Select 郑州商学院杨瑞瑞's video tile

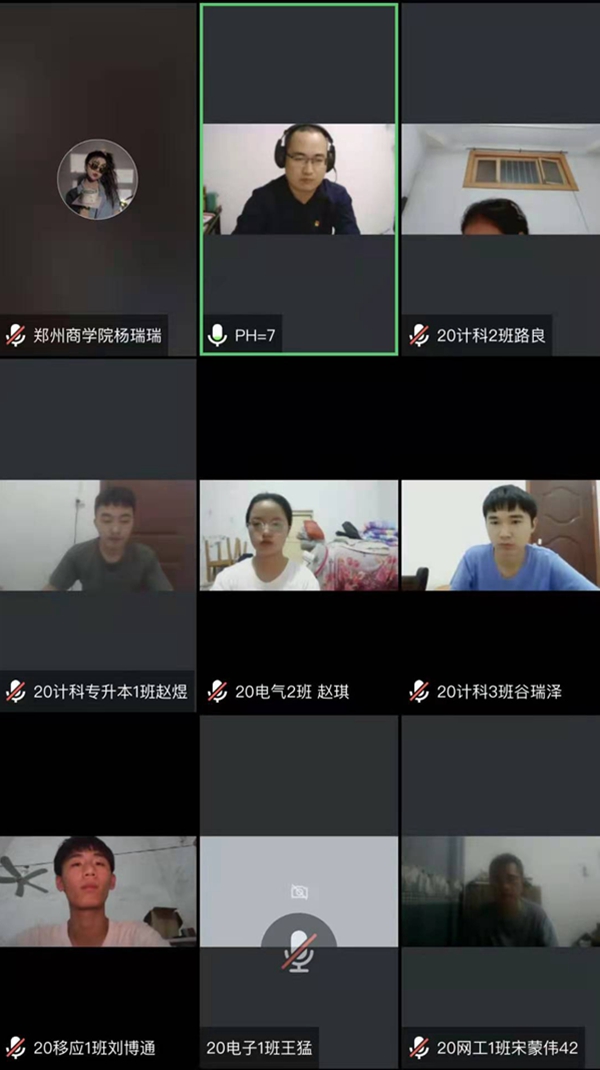pyautogui.click(x=98, y=180)
